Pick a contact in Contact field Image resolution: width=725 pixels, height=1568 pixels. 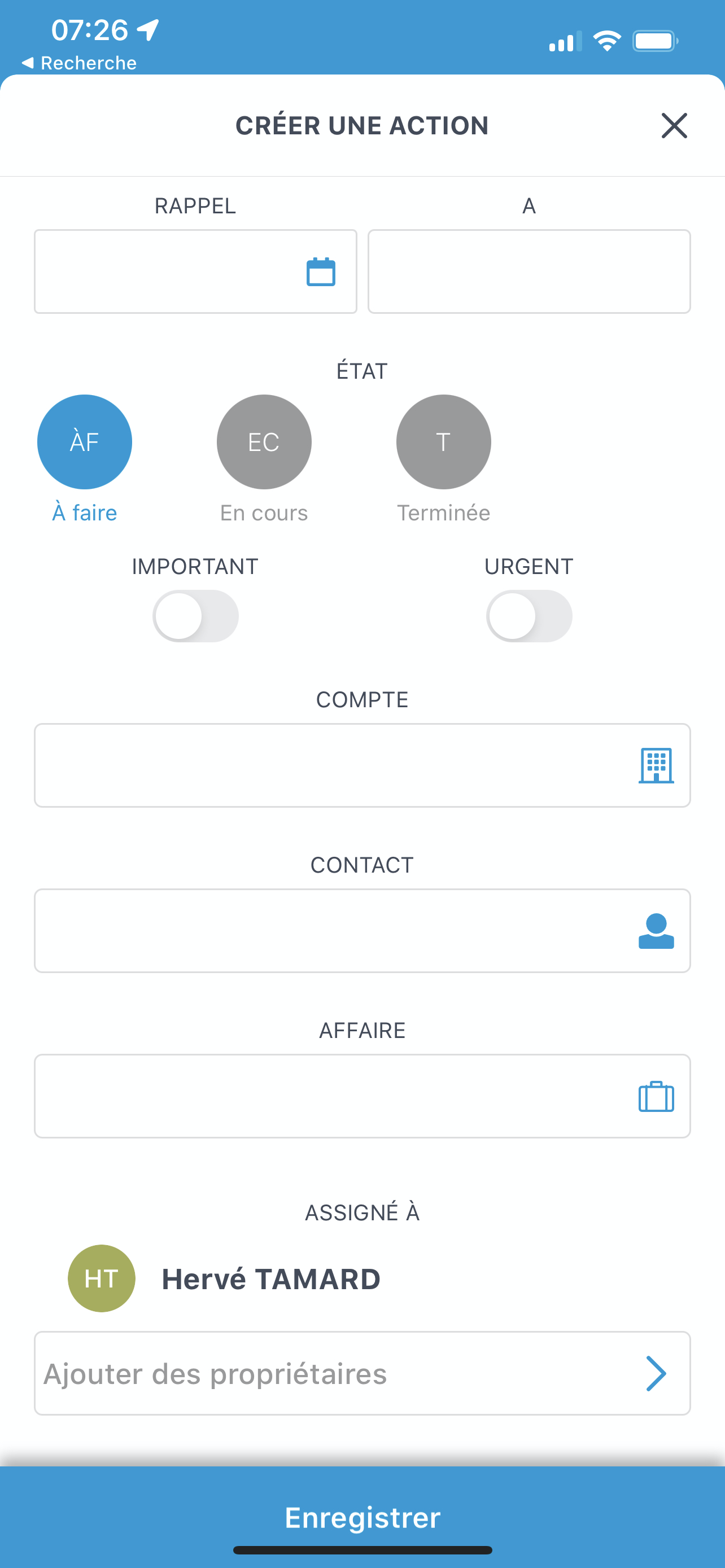pyautogui.click(x=361, y=931)
